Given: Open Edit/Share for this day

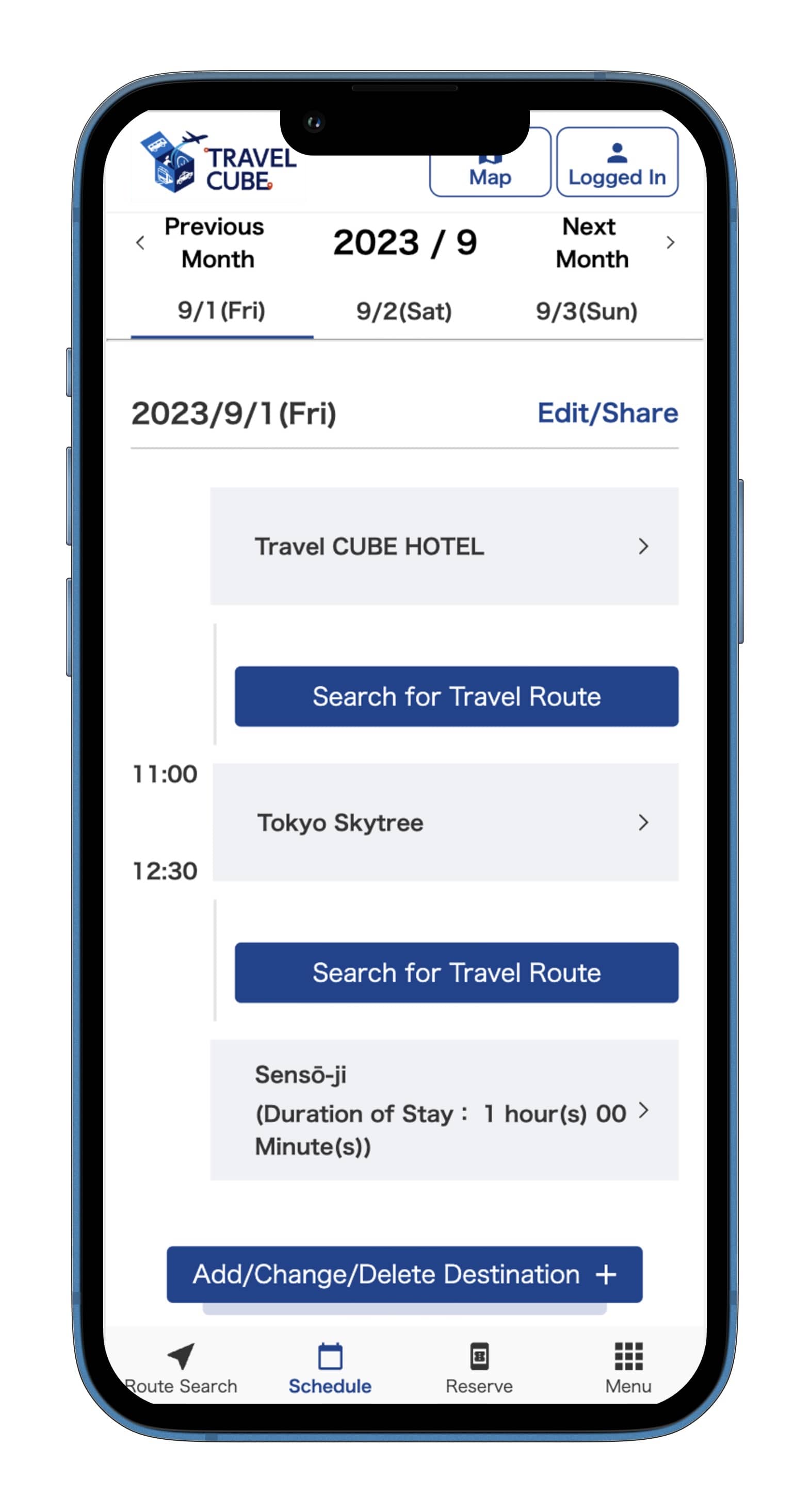Looking at the screenshot, I should [607, 413].
